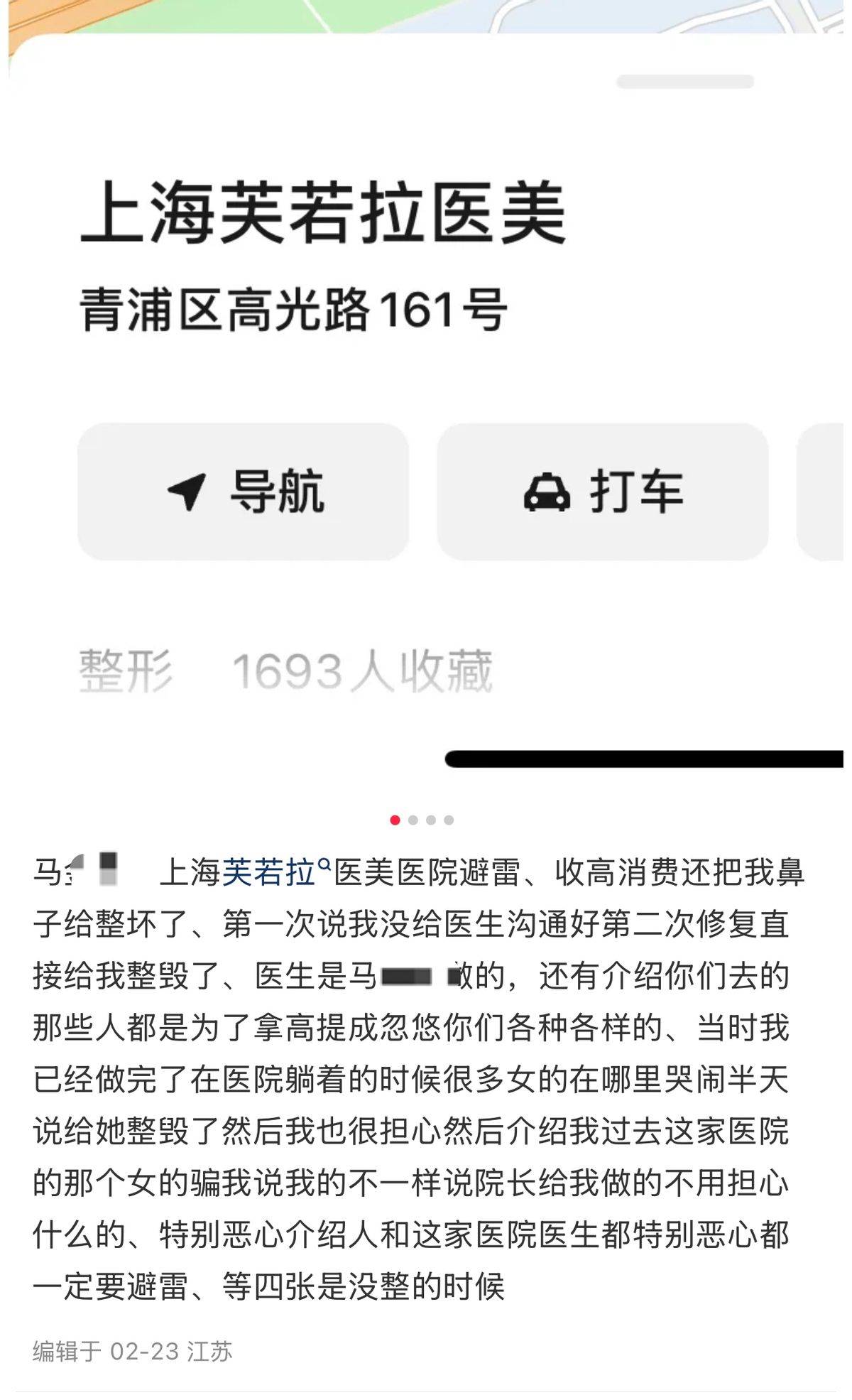Open the post's 上海芙若拉医美 image in full view
This screenshot has height=1400, width=852.
click(x=426, y=398)
